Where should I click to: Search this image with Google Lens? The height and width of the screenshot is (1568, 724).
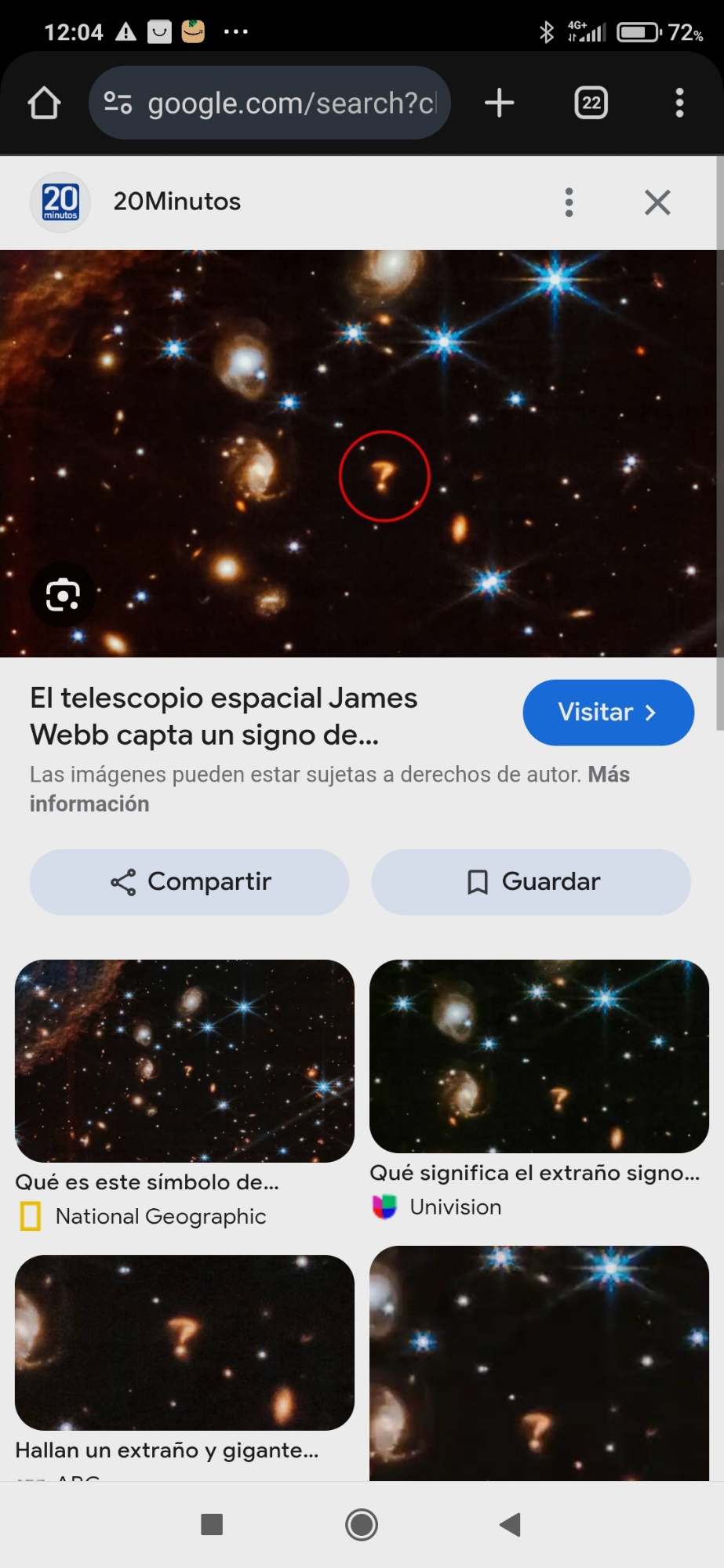click(63, 595)
